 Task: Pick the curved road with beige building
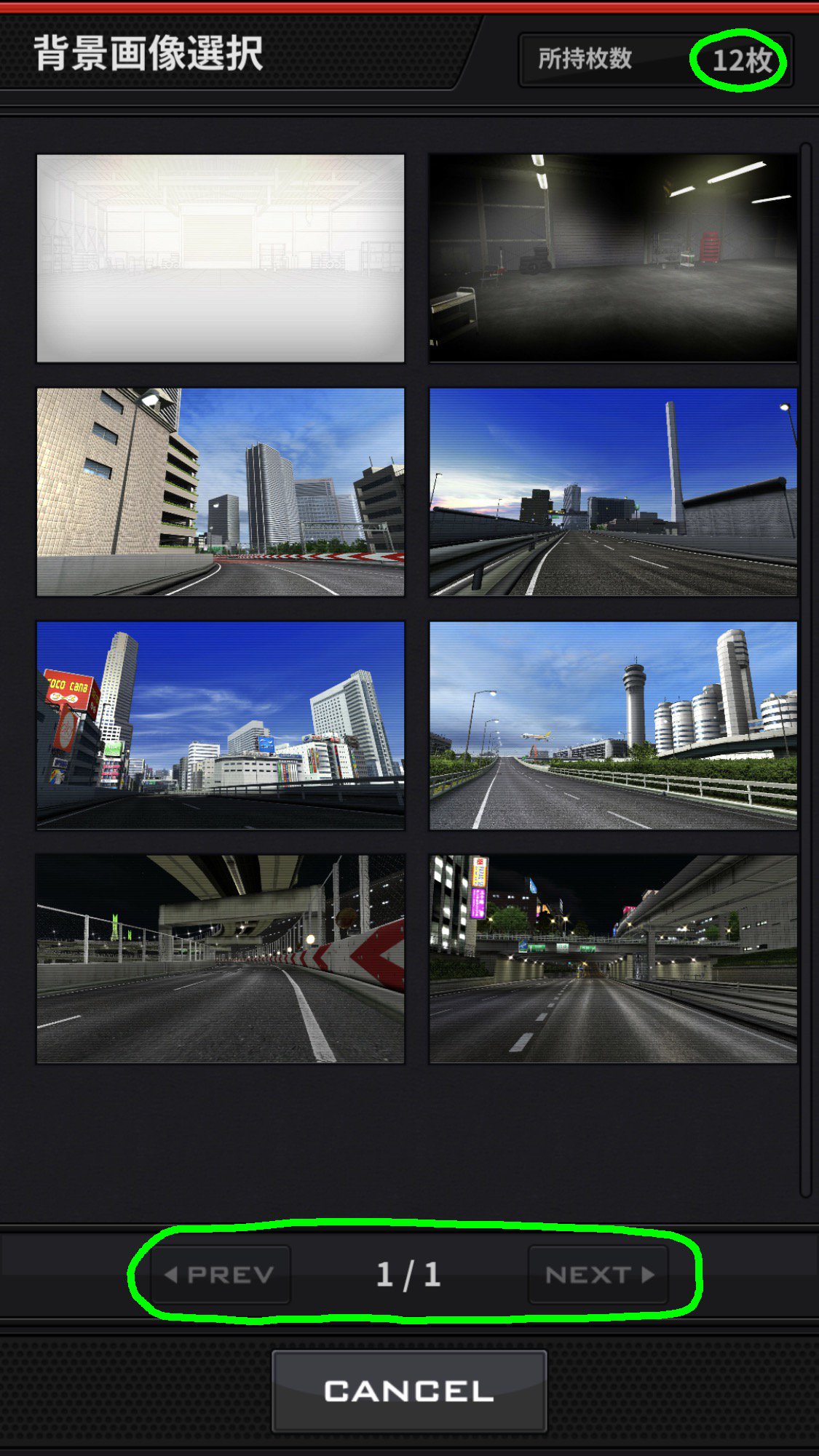click(x=221, y=492)
